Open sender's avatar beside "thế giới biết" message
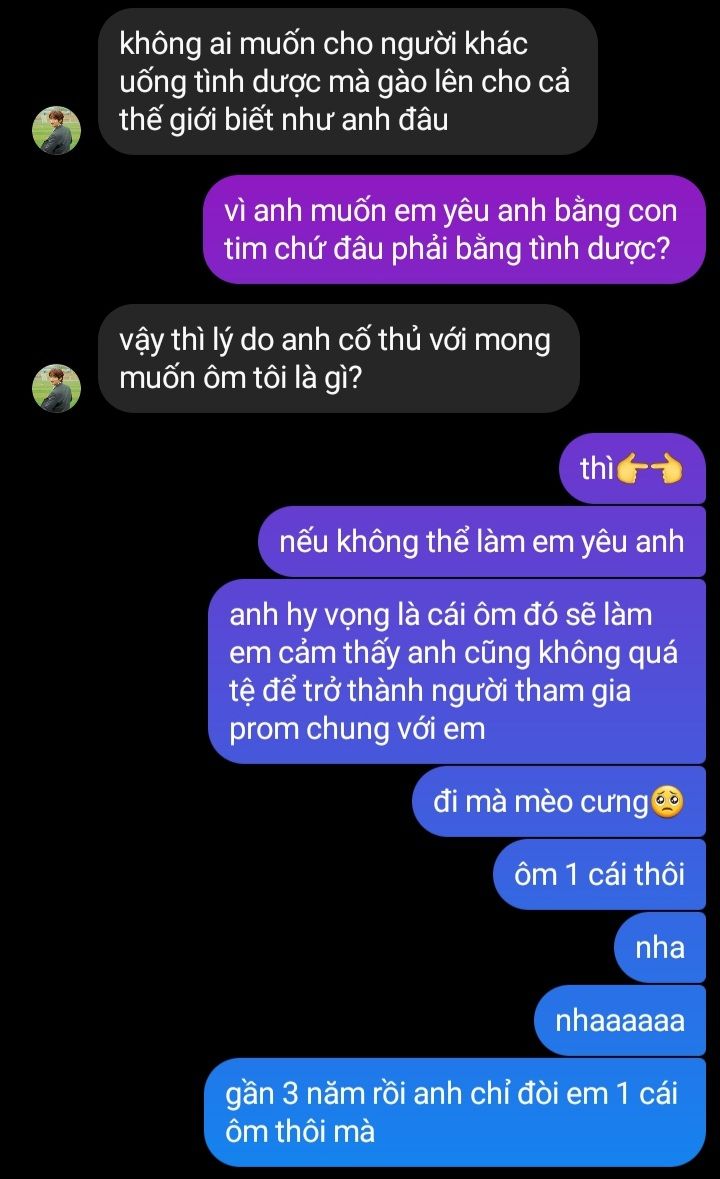The height and width of the screenshot is (1179, 720). click(56, 131)
